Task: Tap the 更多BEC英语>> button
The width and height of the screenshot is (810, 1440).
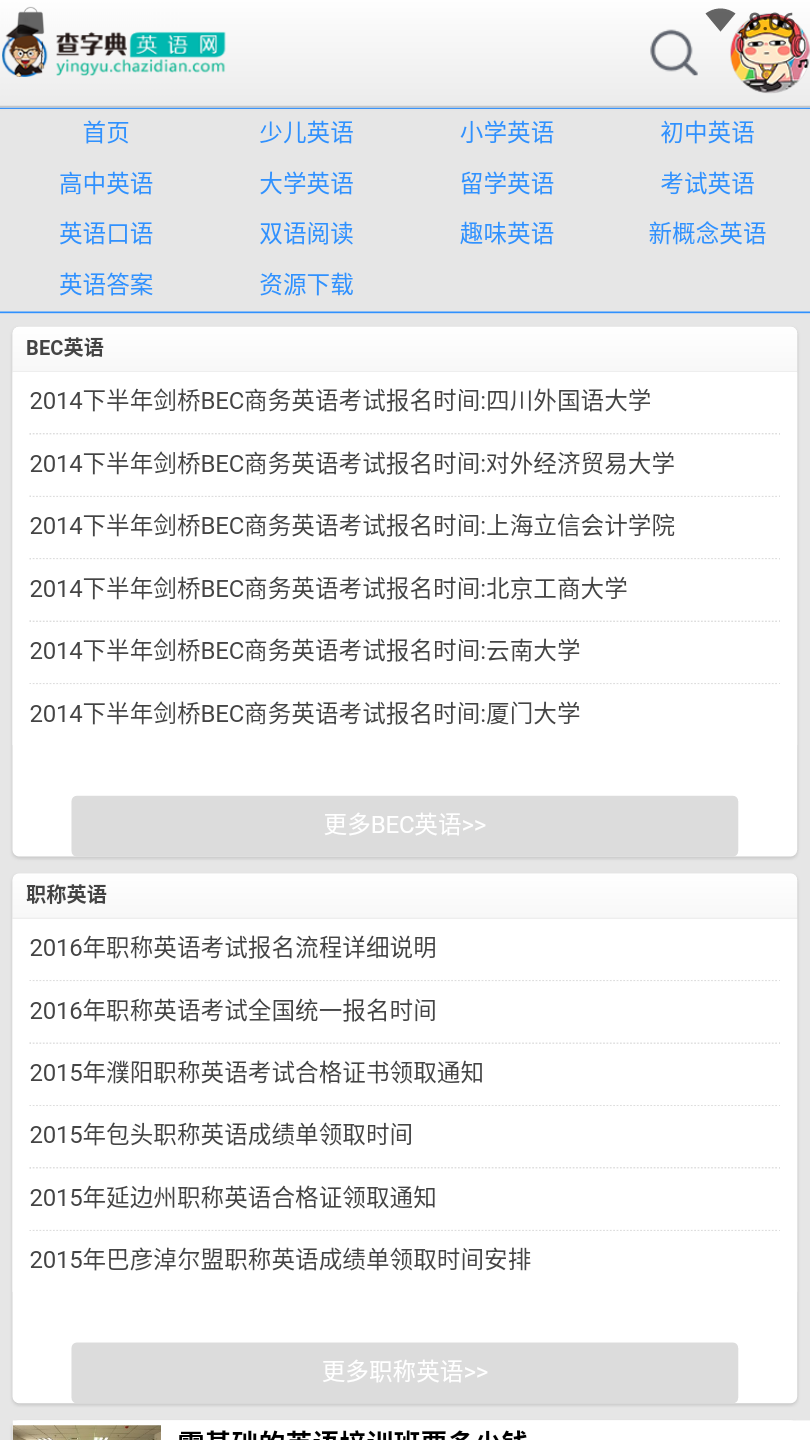Action: pos(404,825)
